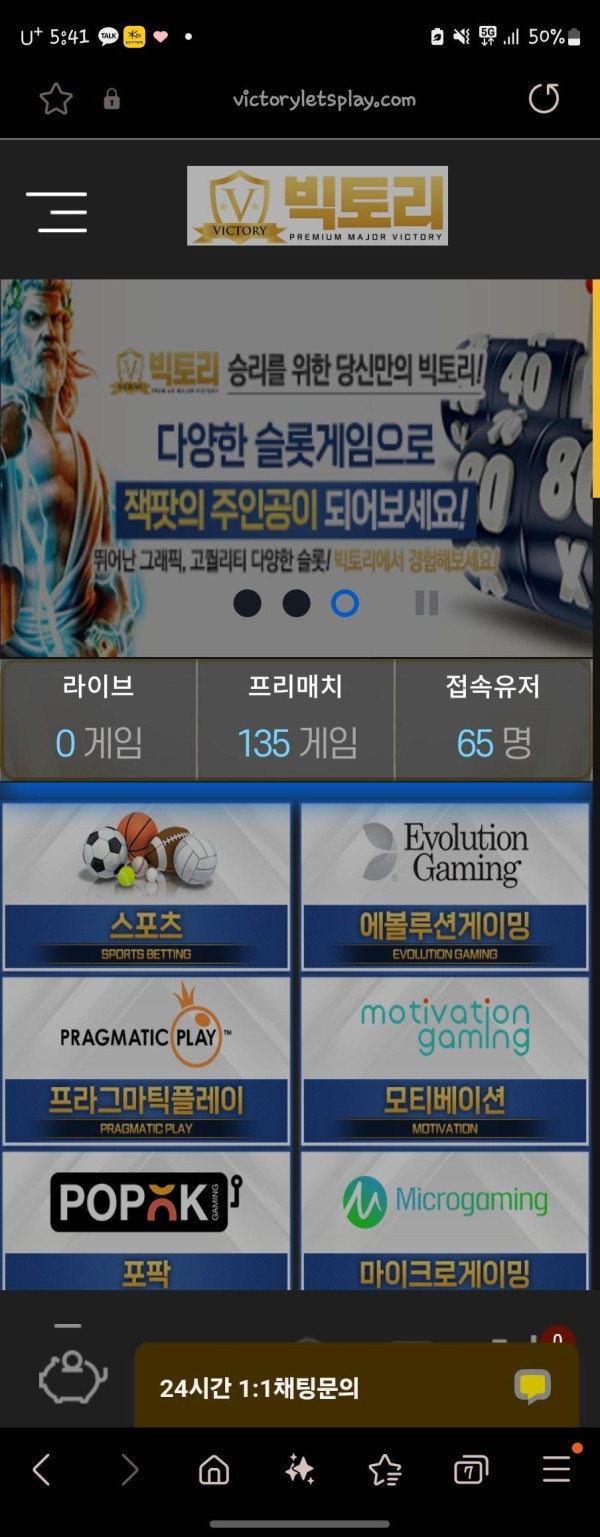Start the 24시간 1:1채팅문의 chat
The image size is (600, 1537).
356,1387
